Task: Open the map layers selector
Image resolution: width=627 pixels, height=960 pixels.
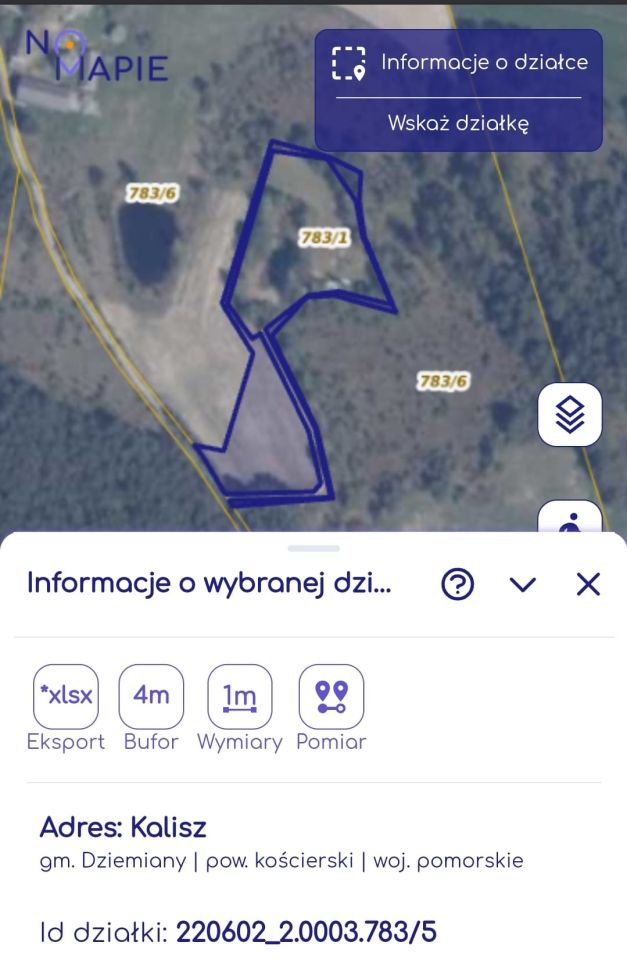Action: [570, 414]
